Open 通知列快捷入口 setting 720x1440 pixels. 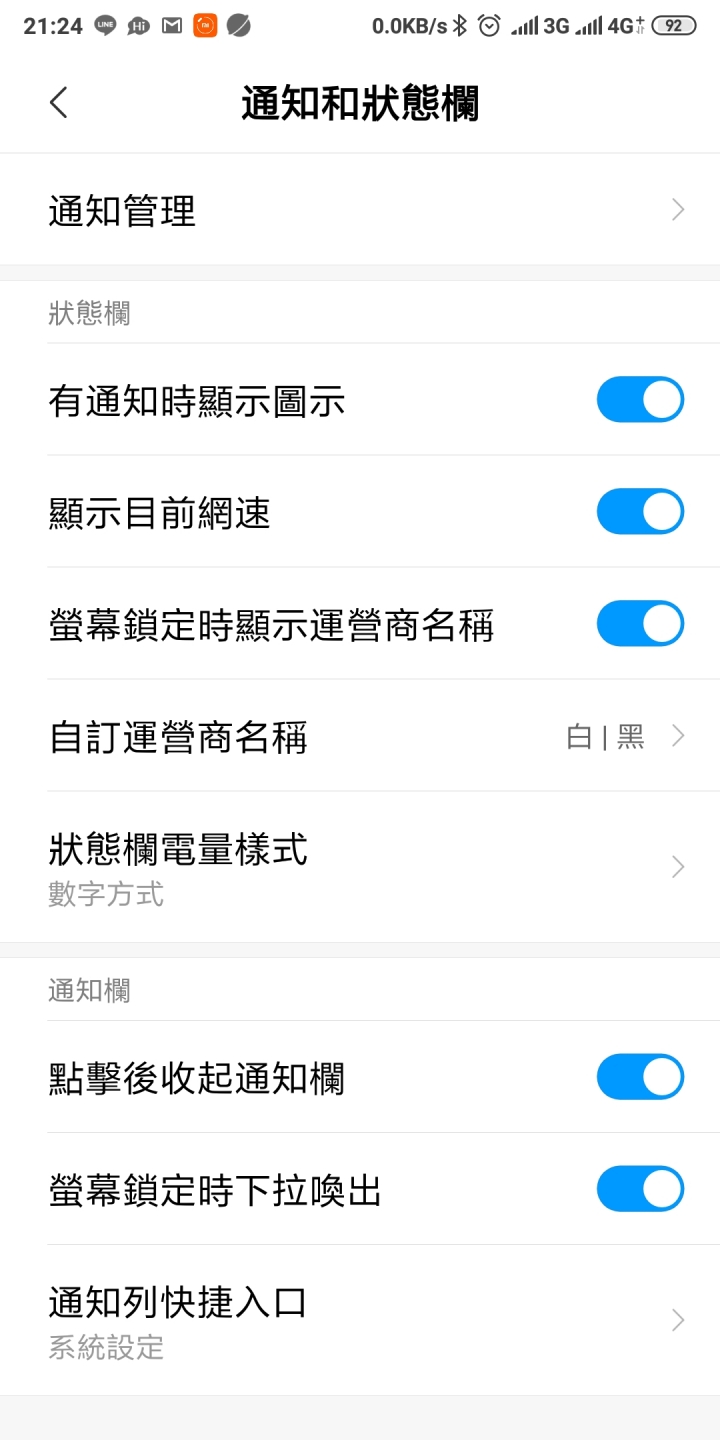(x=360, y=1320)
